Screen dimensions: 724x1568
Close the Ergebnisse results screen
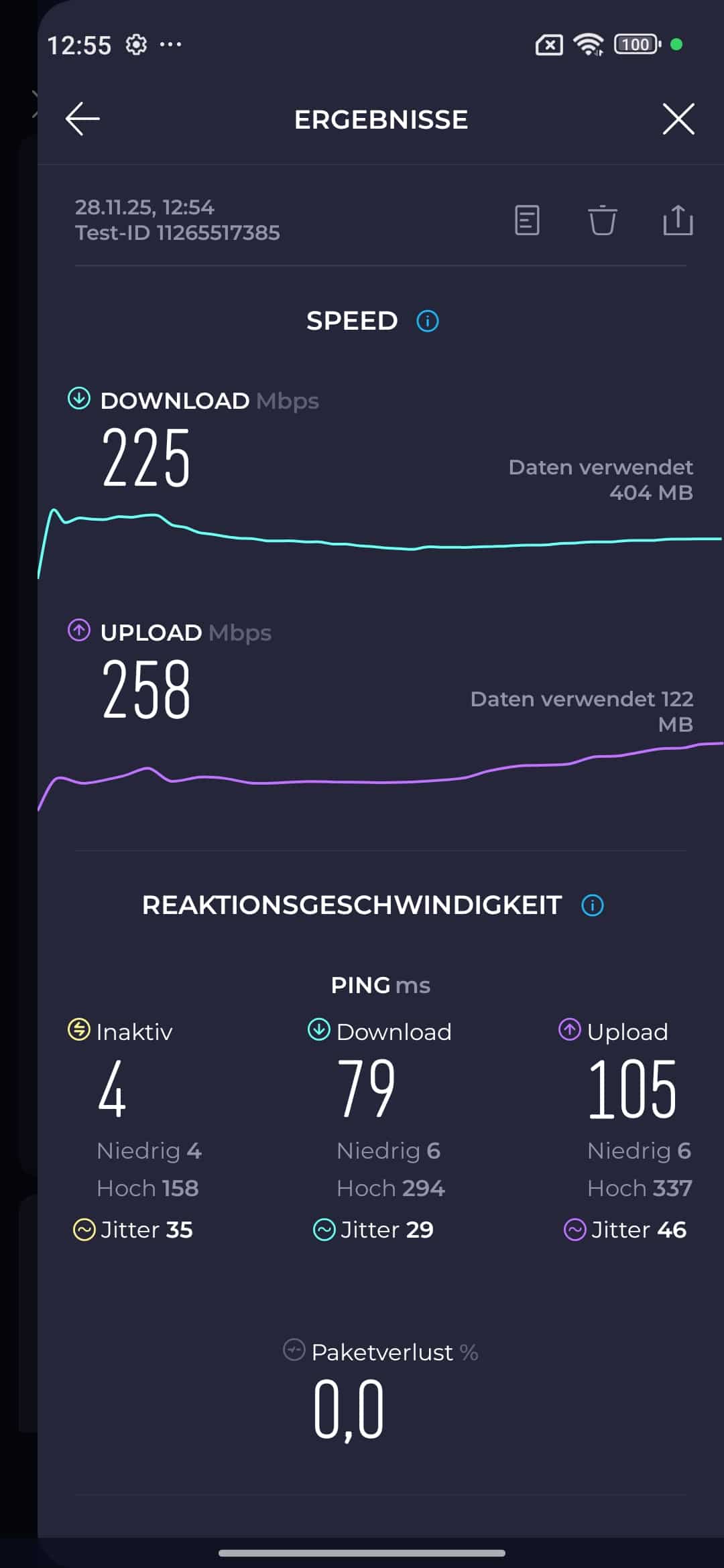pos(678,119)
